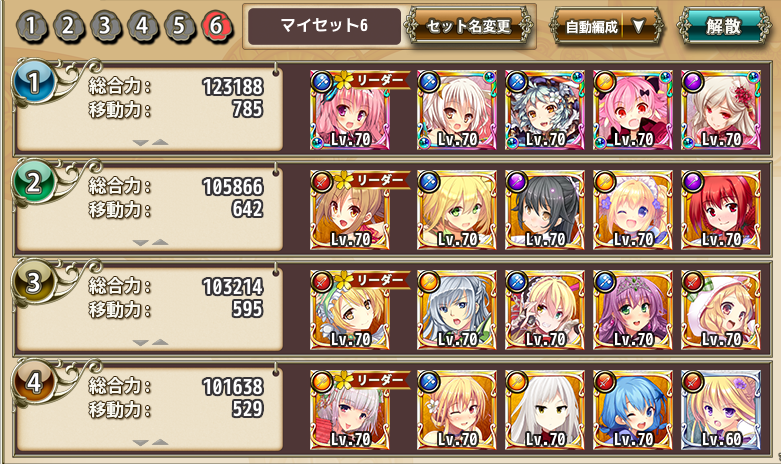Switch to set tab 5
Screen dimensions: 781x464
tap(178, 26)
